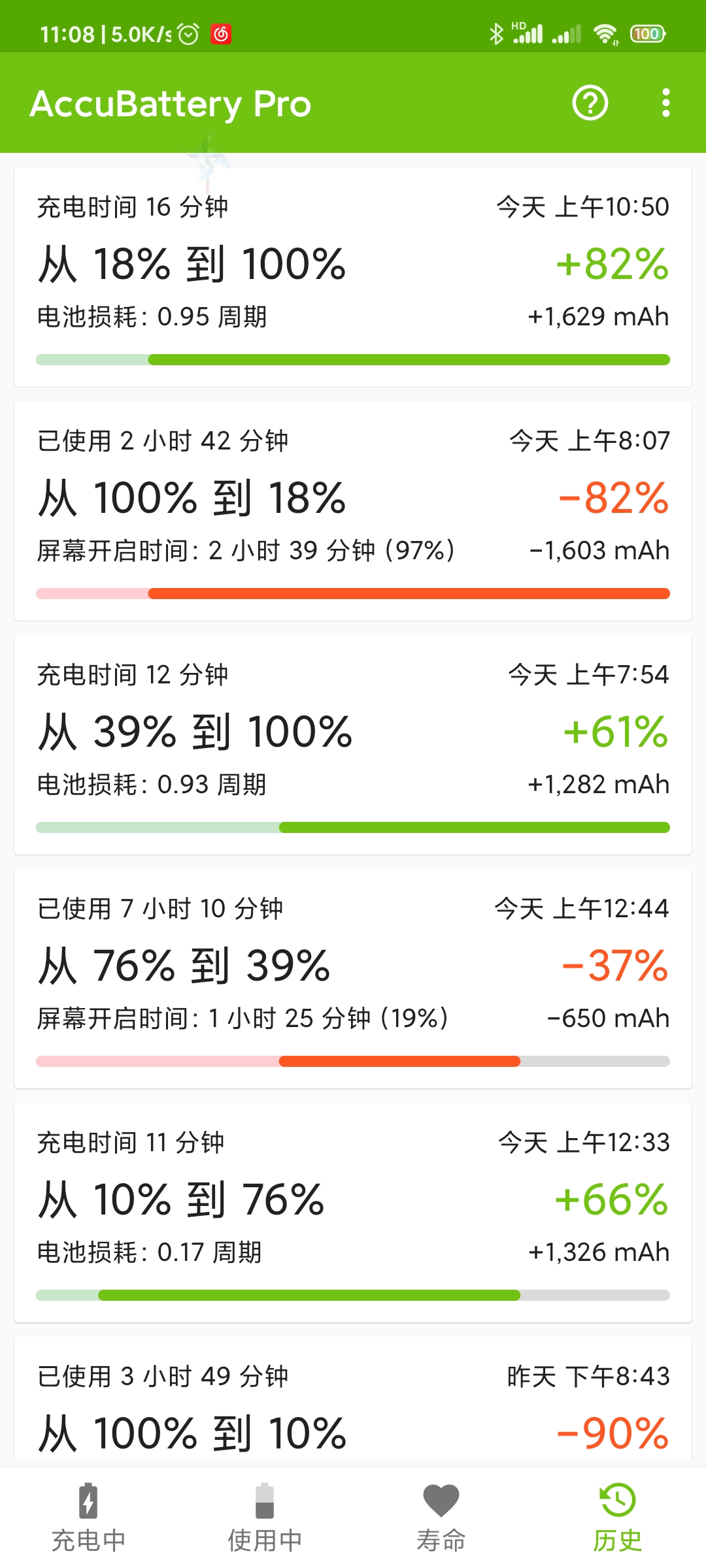This screenshot has width=706, height=1568.
Task: Open the help question mark icon
Action: pyautogui.click(x=590, y=103)
